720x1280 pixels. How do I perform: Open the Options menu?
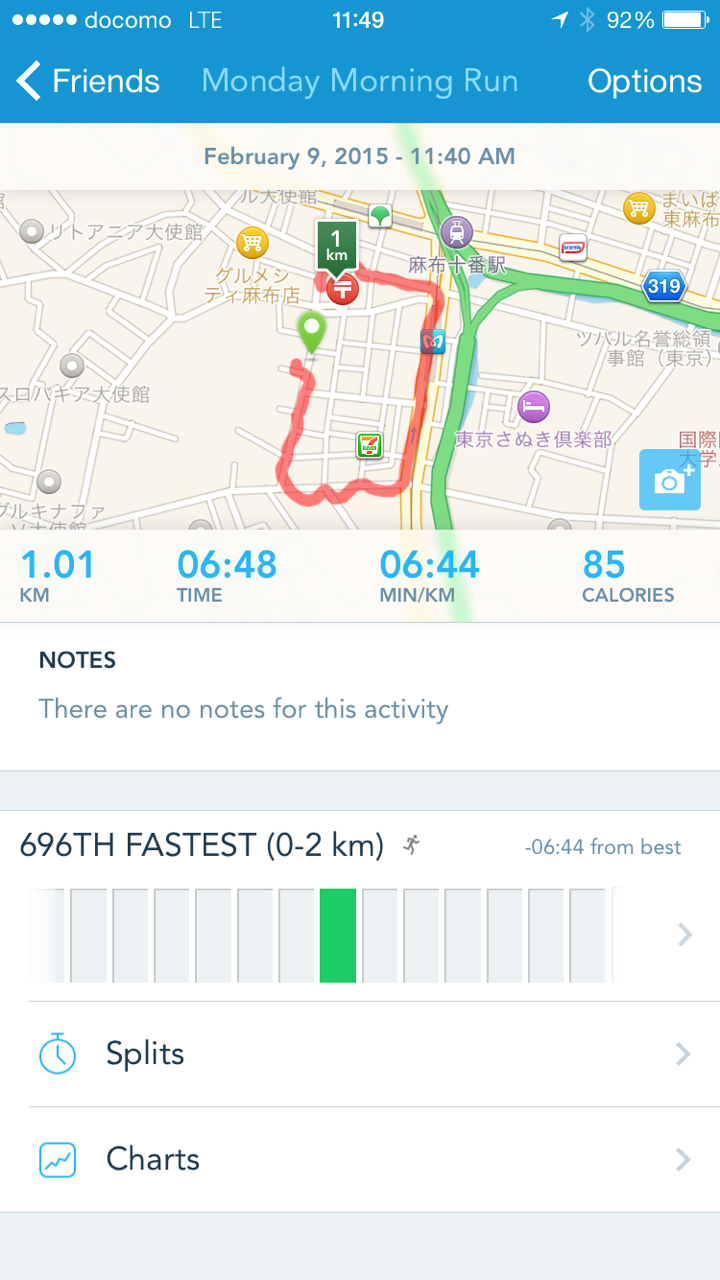coord(644,81)
